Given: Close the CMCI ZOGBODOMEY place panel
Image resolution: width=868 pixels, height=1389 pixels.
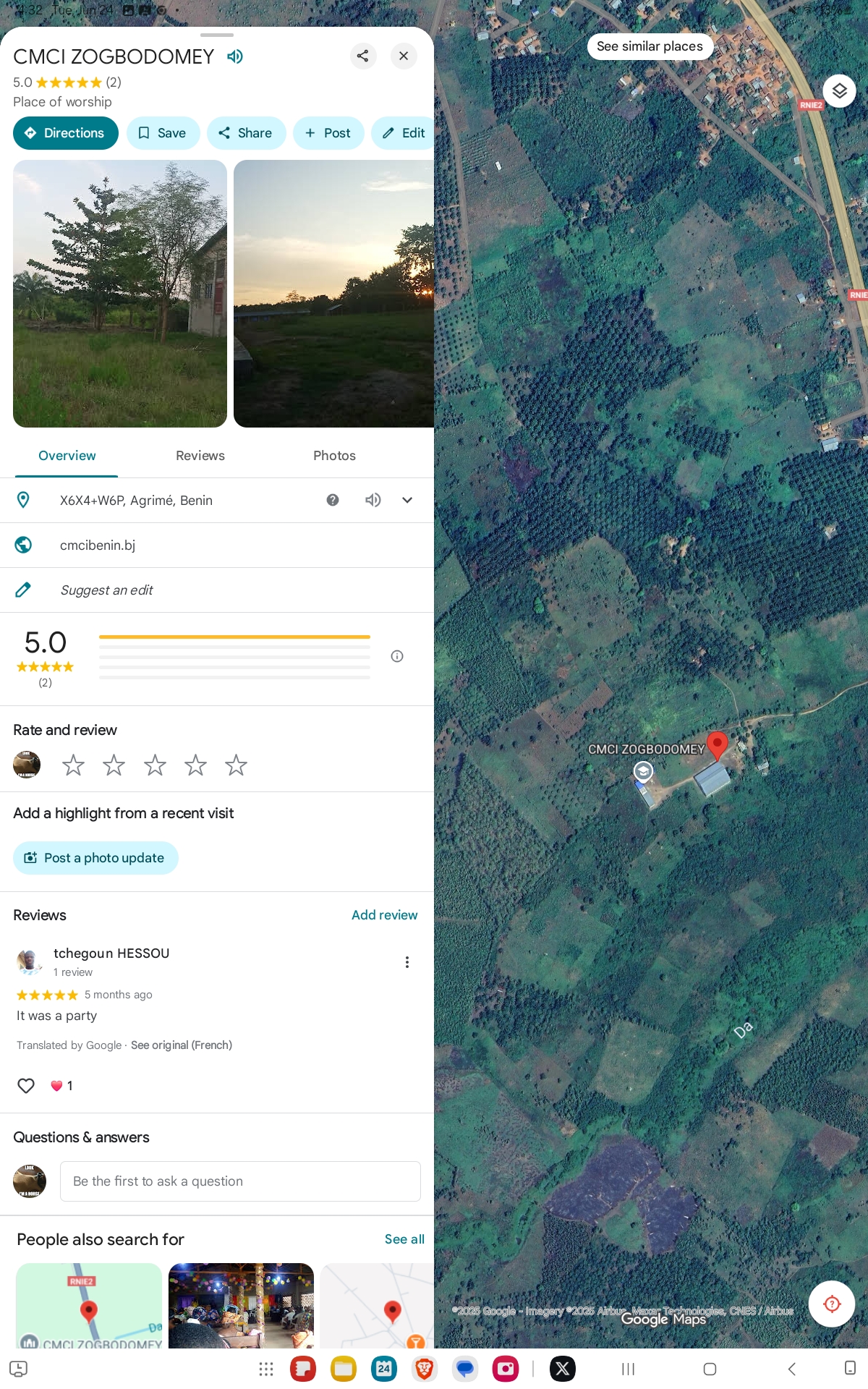Looking at the screenshot, I should tap(404, 56).
